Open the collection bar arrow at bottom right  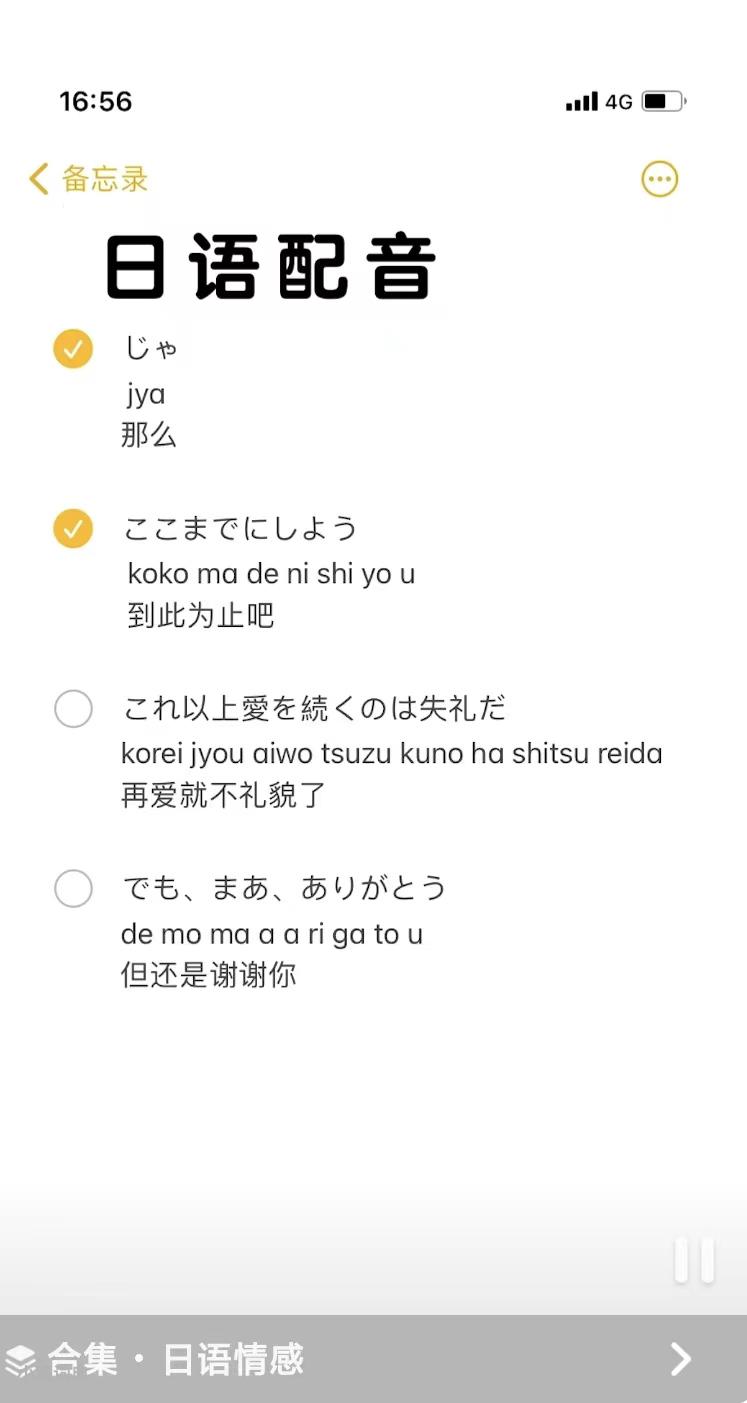point(681,1360)
